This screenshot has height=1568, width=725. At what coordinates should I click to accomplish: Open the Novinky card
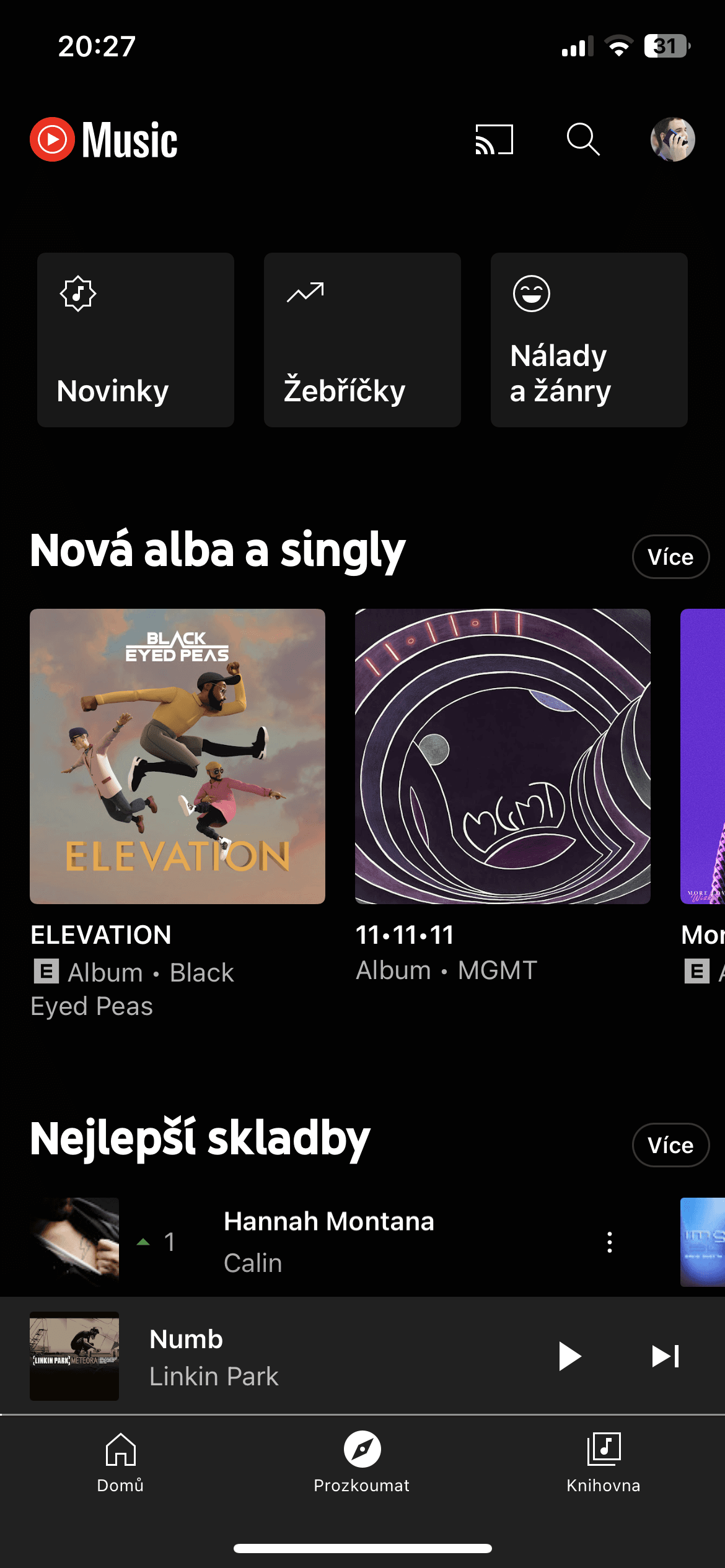pos(136,339)
